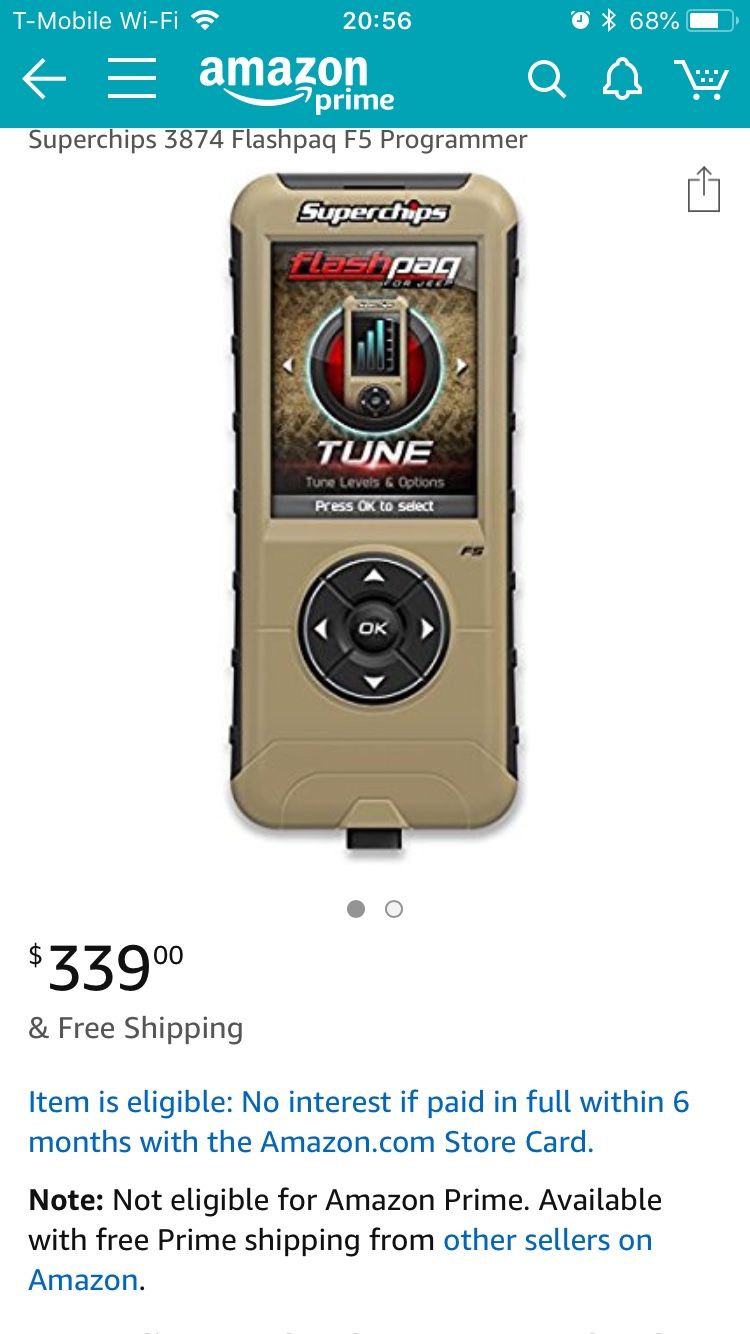This screenshot has width=750, height=1334.
Task: Open the Amazon.com Store Card financing offer
Action: (x=358, y=1121)
